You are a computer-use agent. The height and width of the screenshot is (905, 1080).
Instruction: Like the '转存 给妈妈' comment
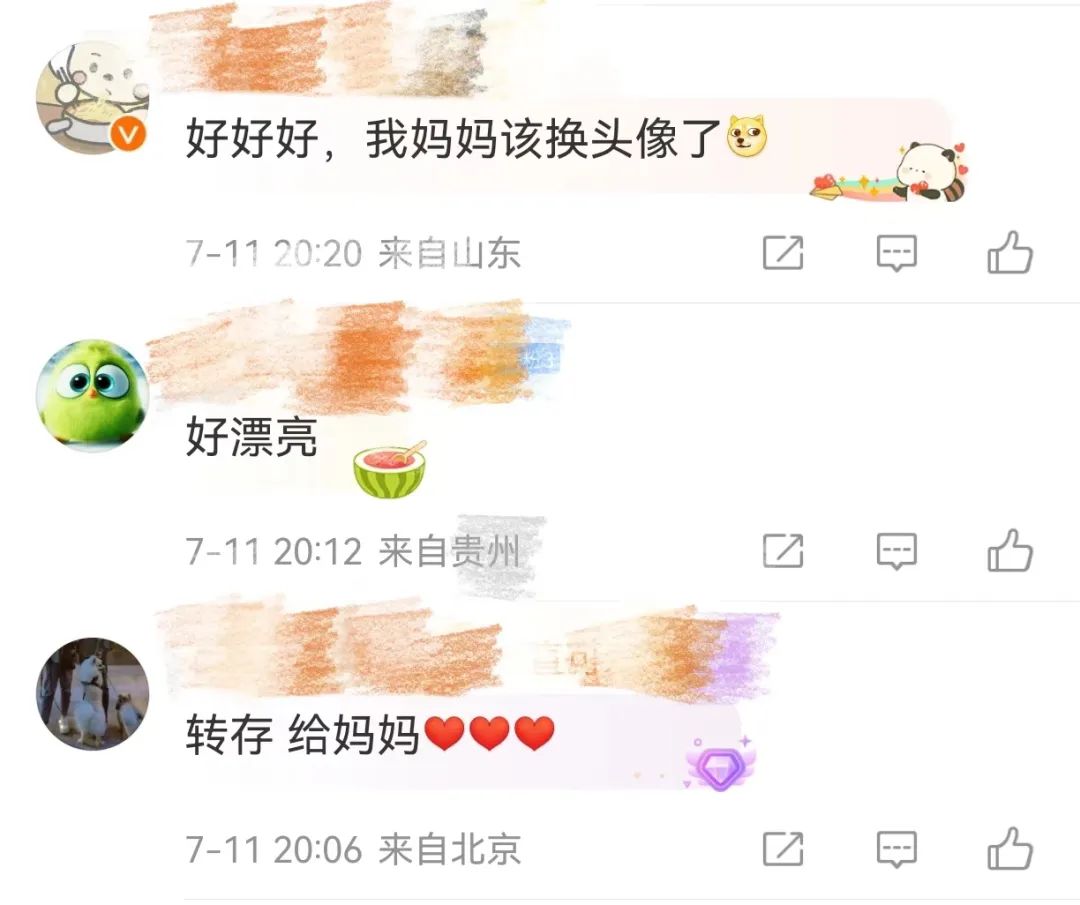coord(1009,849)
